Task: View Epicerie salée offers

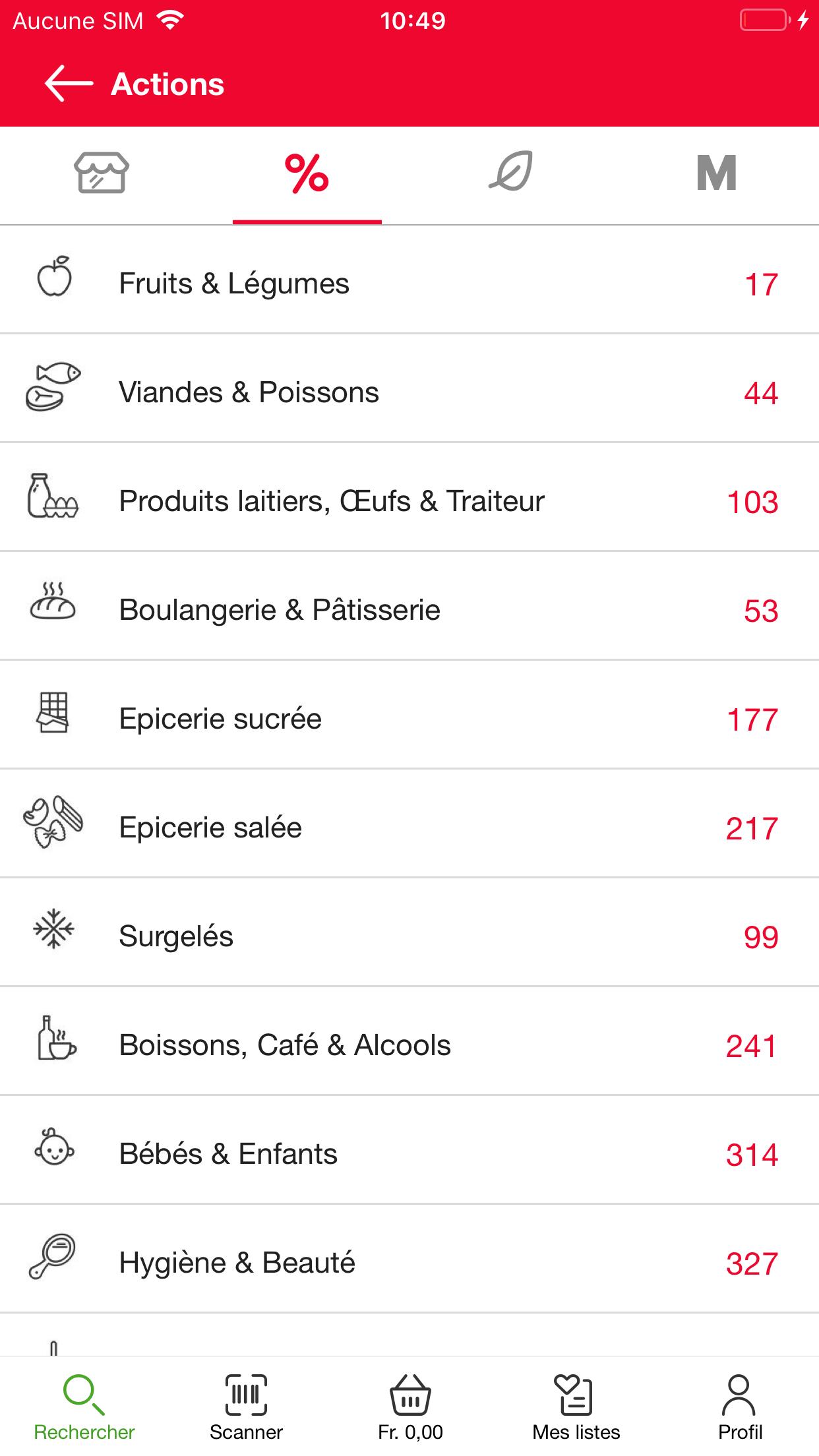Action: (409, 828)
